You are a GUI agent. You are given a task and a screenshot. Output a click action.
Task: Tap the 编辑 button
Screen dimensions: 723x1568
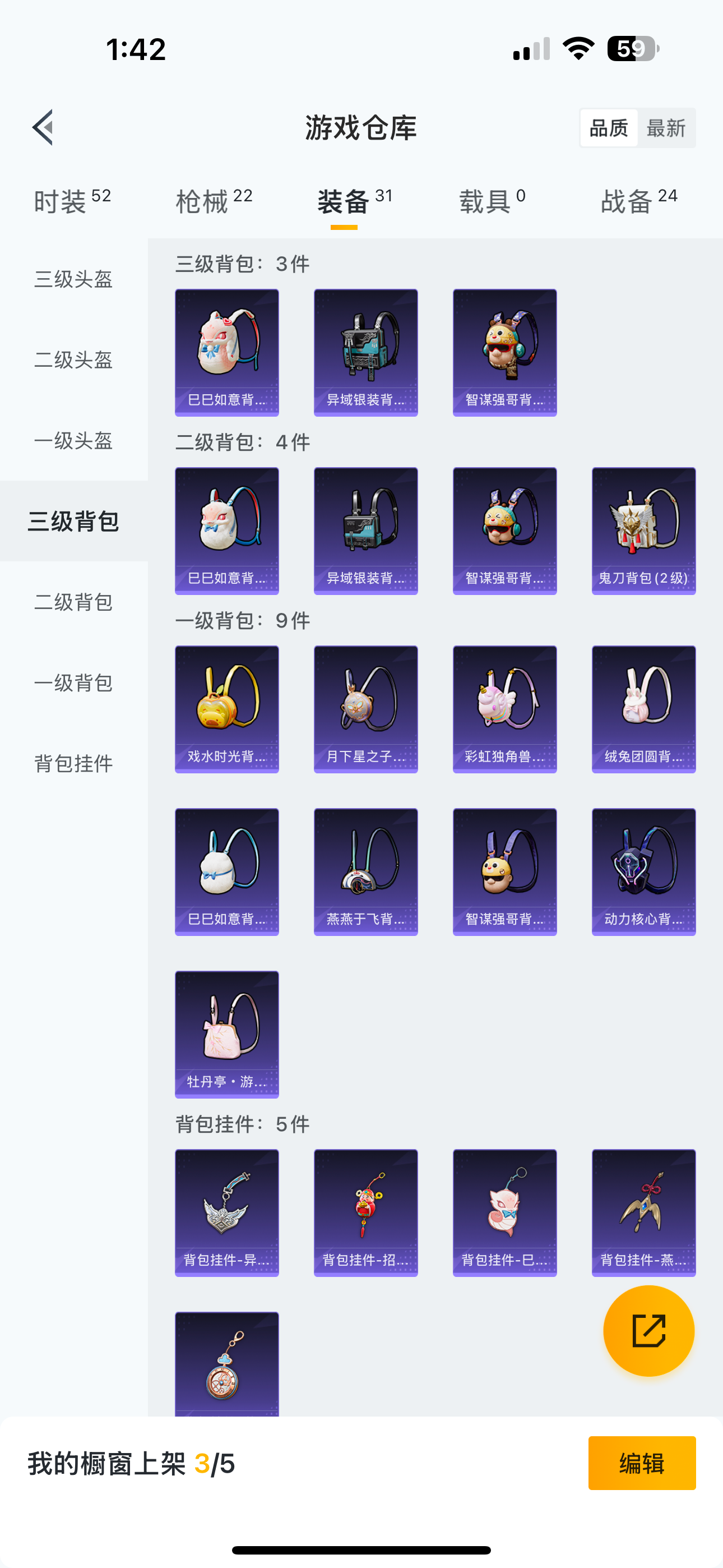point(641,1463)
